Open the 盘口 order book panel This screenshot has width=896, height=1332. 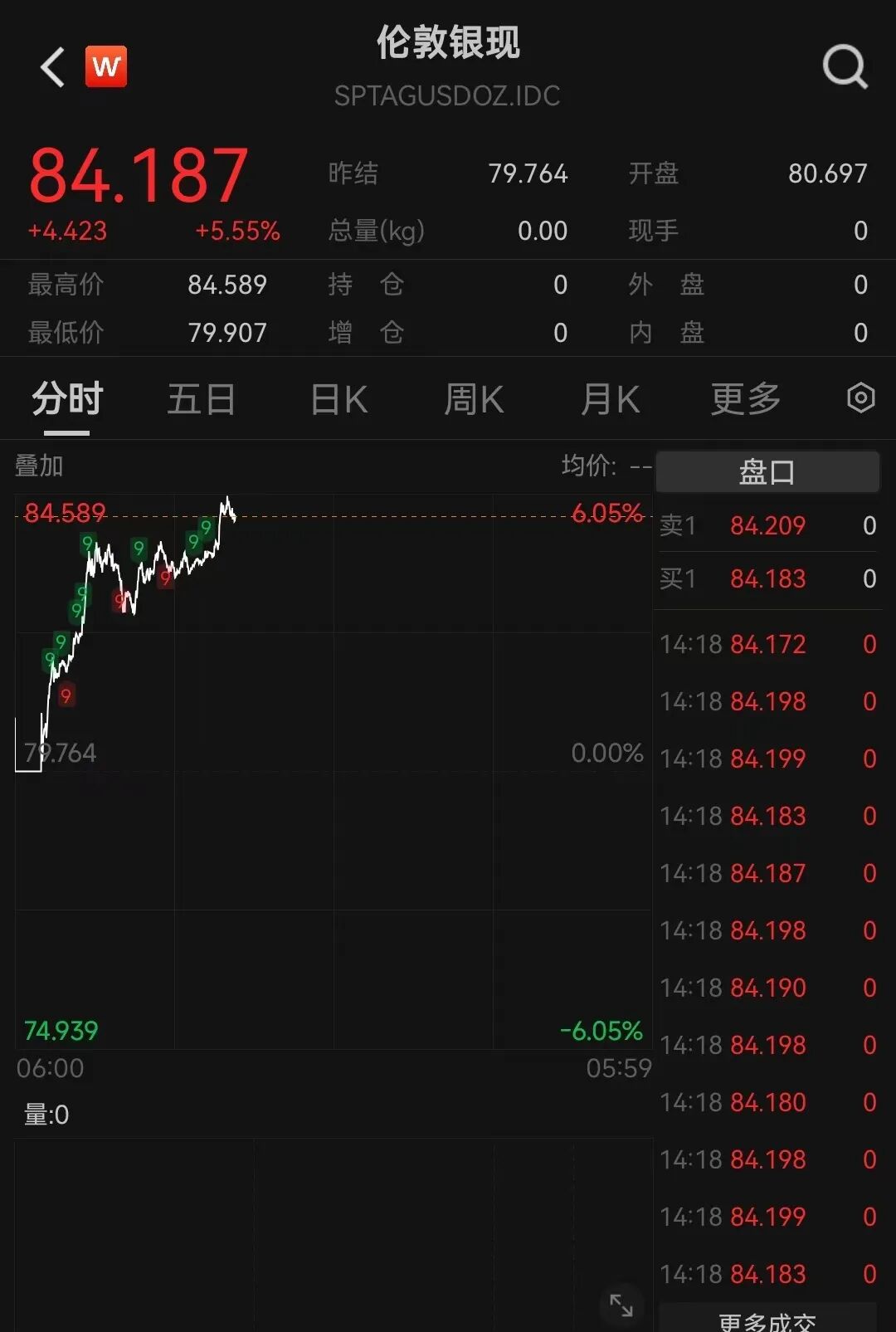pos(767,471)
